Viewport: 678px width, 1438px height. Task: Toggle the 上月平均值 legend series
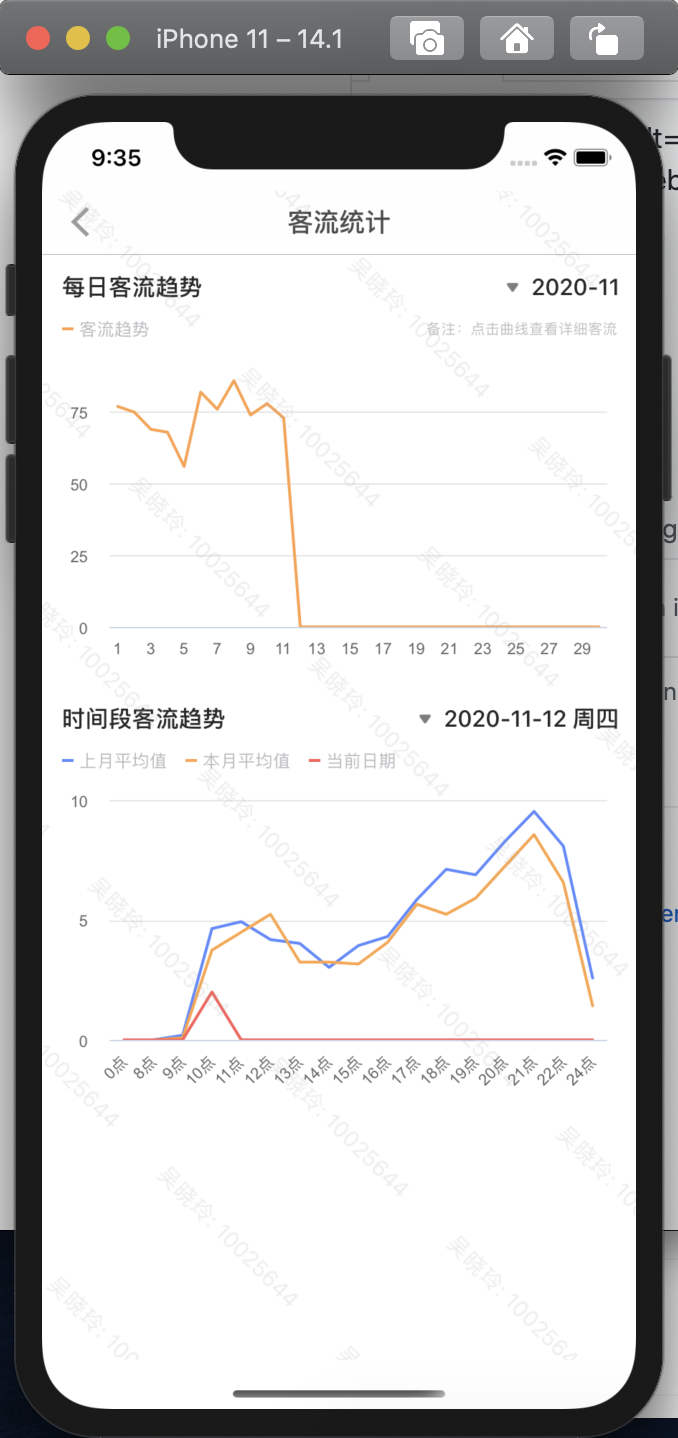point(114,761)
